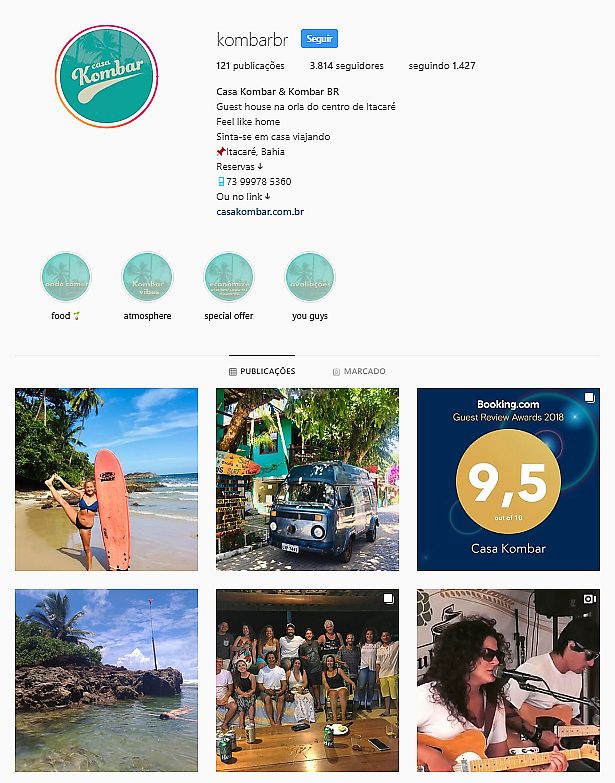Open the rocky shoreline swimmer post
Image resolution: width=615 pixels, height=783 pixels.
click(106, 680)
